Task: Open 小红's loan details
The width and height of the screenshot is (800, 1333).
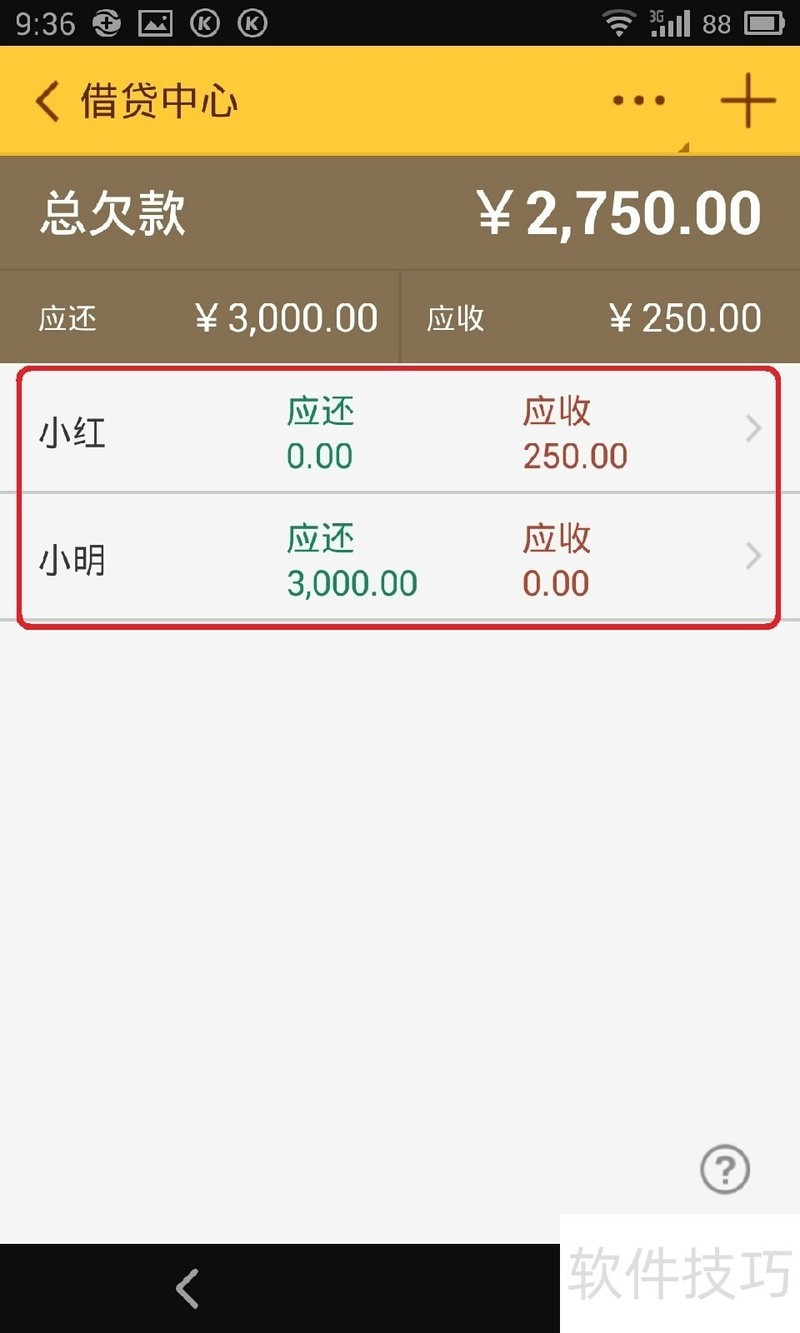Action: pyautogui.click(x=400, y=432)
